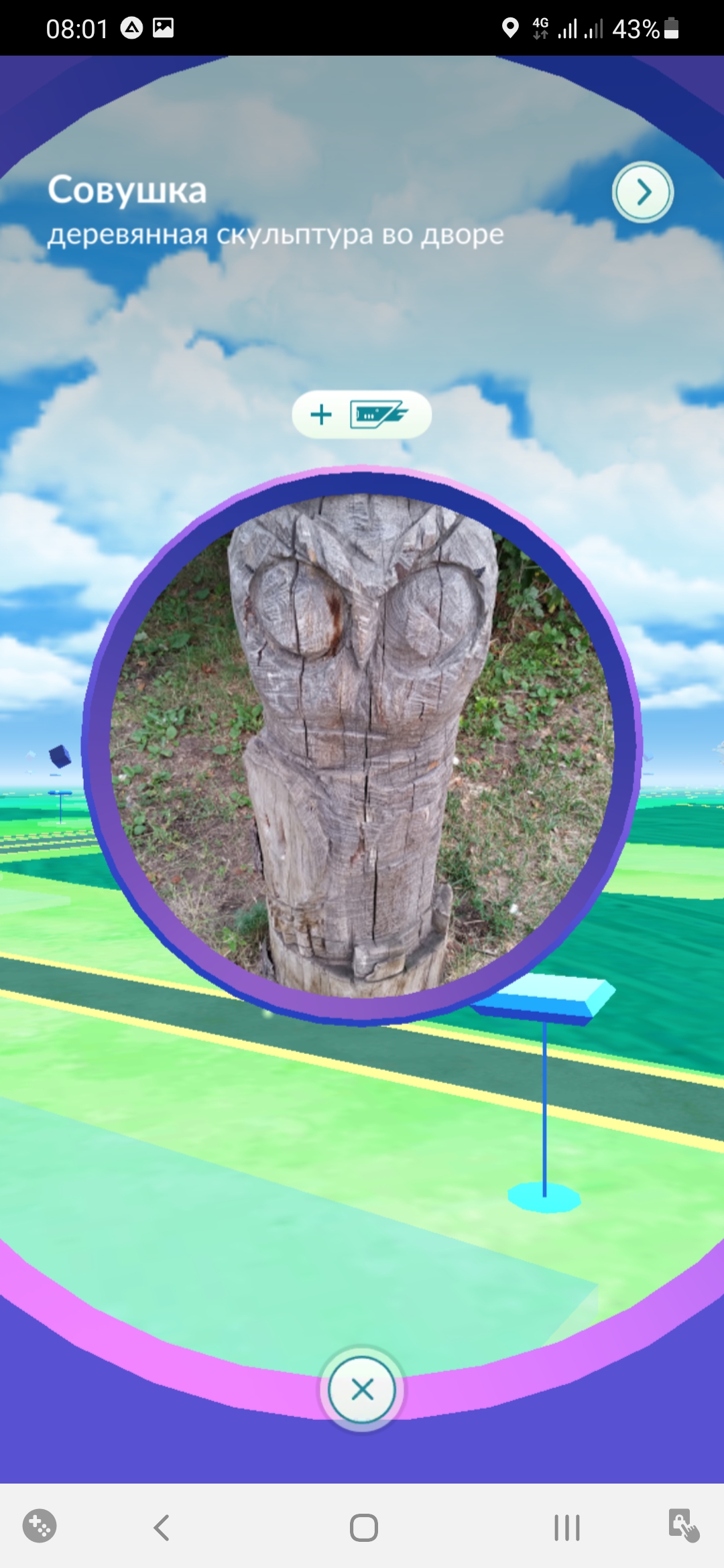
Task: Close the PokéStop view
Action: coord(362,1389)
